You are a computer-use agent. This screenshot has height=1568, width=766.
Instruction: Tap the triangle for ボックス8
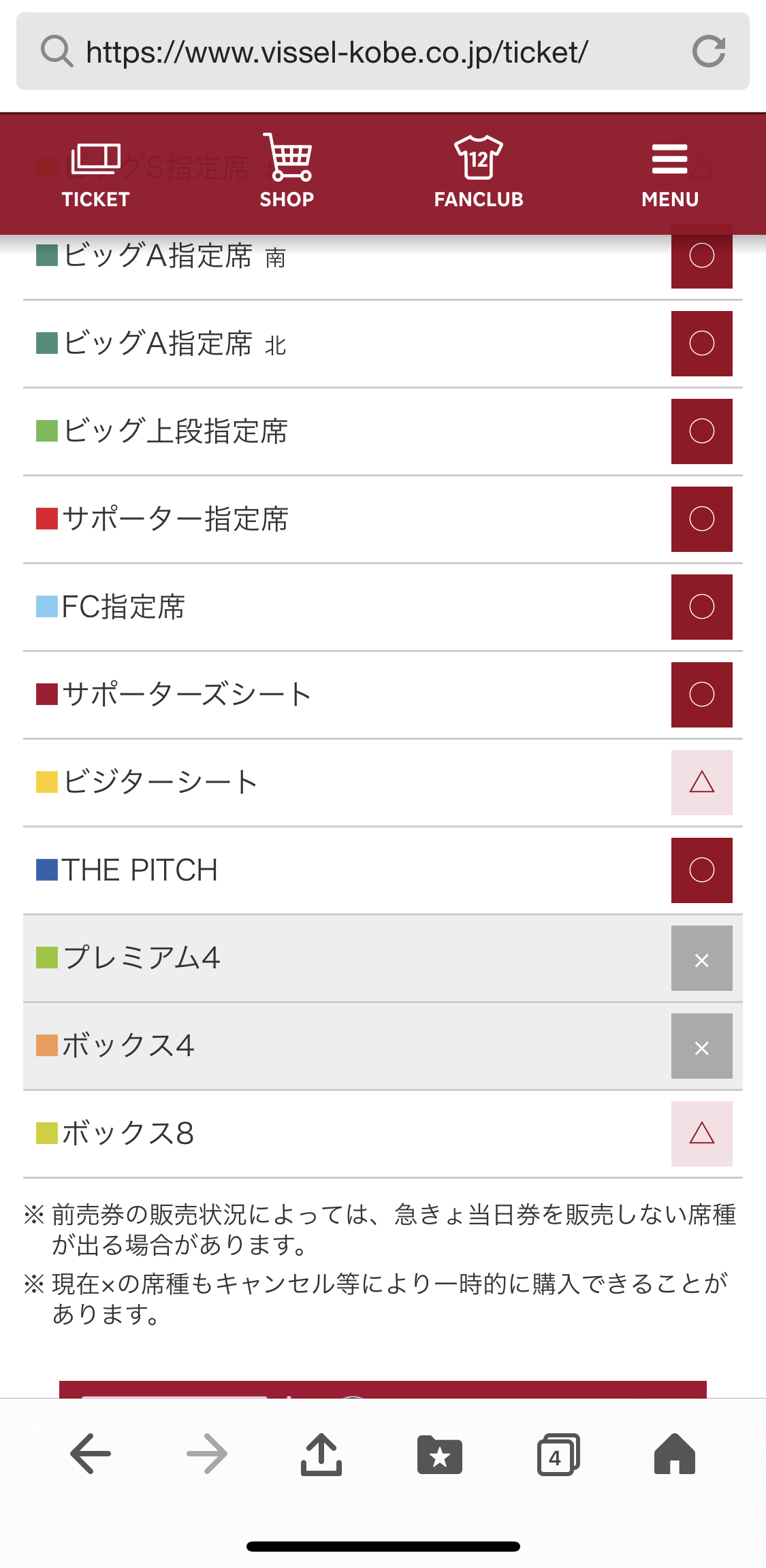pos(702,1134)
